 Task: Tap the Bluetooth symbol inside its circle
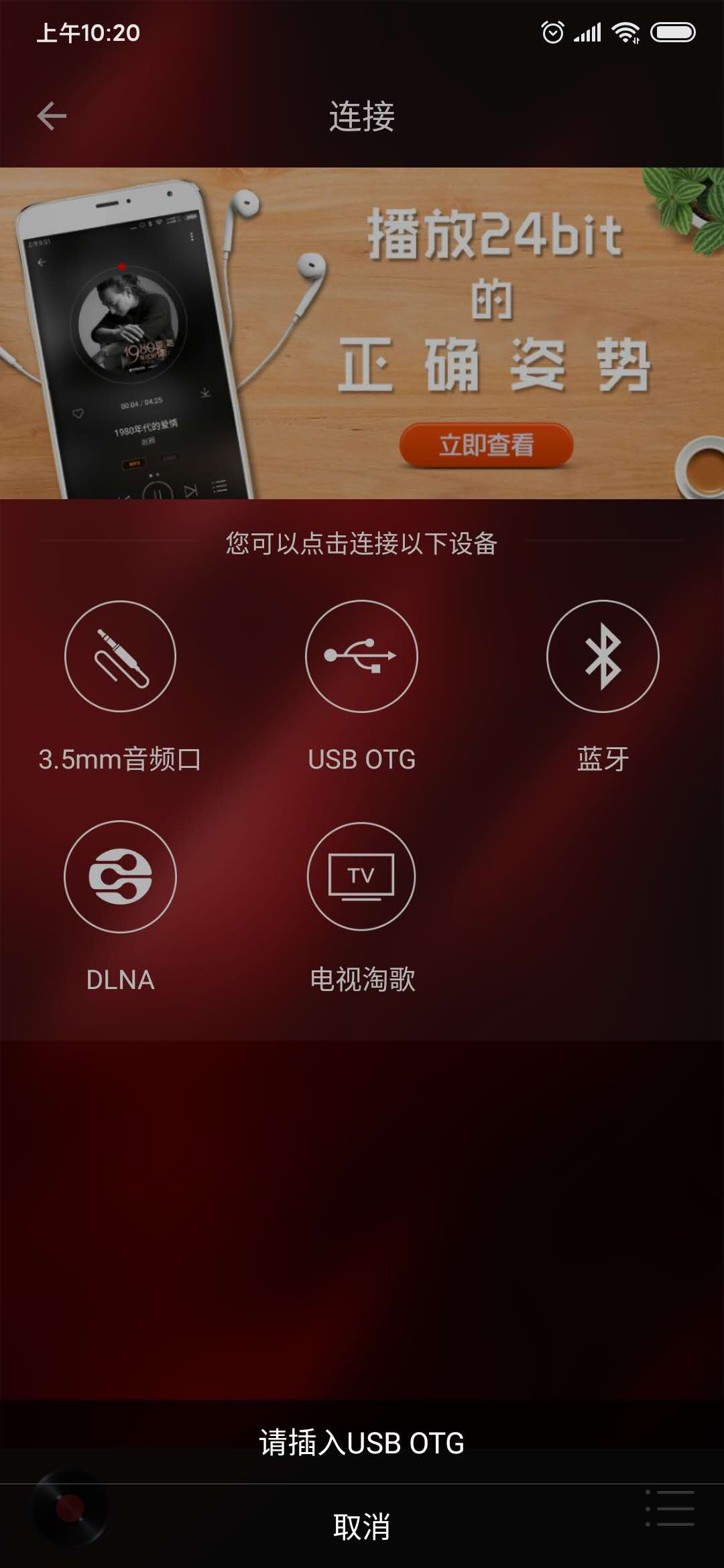[x=601, y=657]
